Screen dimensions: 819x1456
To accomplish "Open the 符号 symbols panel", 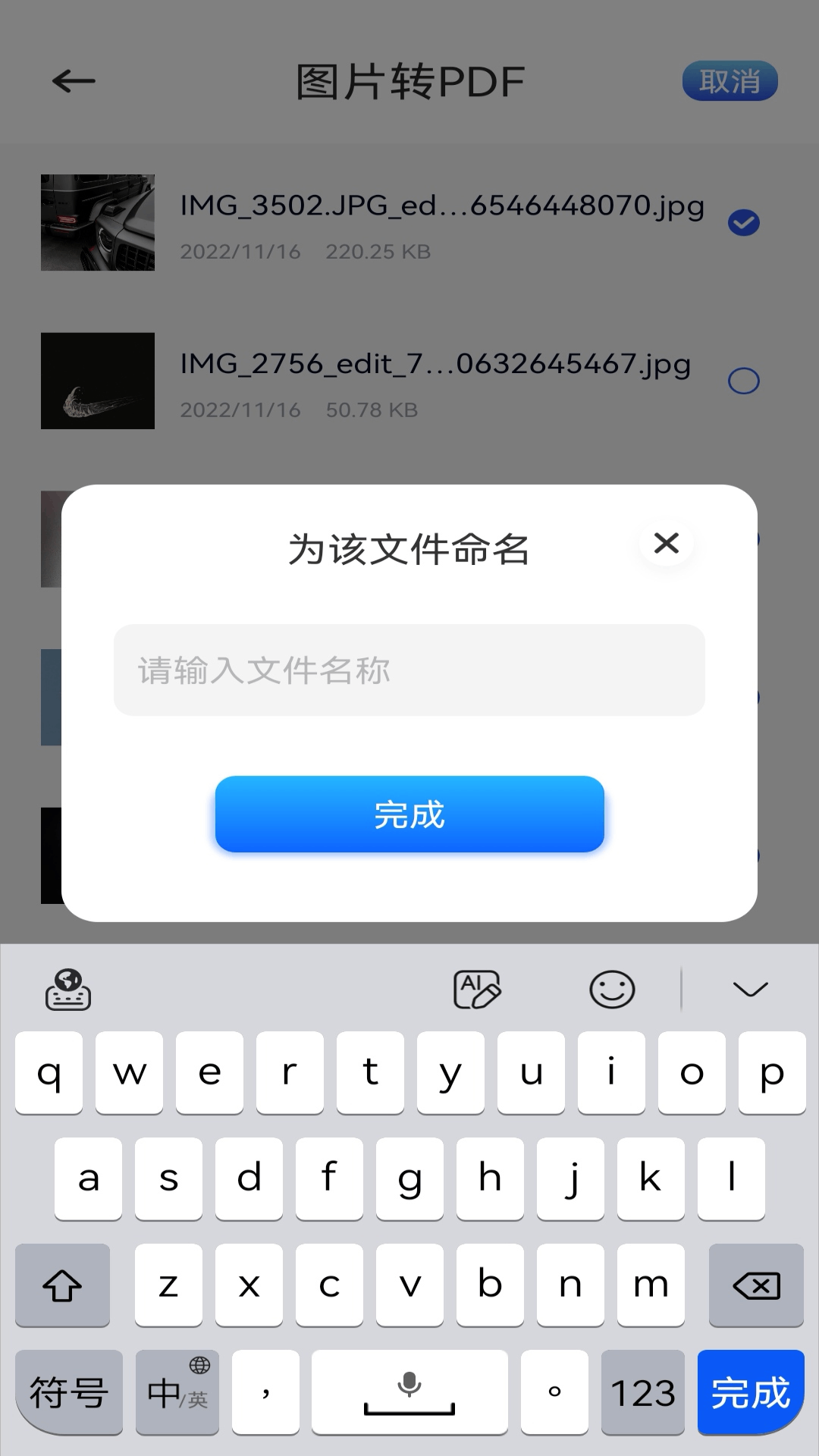I will [x=68, y=1393].
